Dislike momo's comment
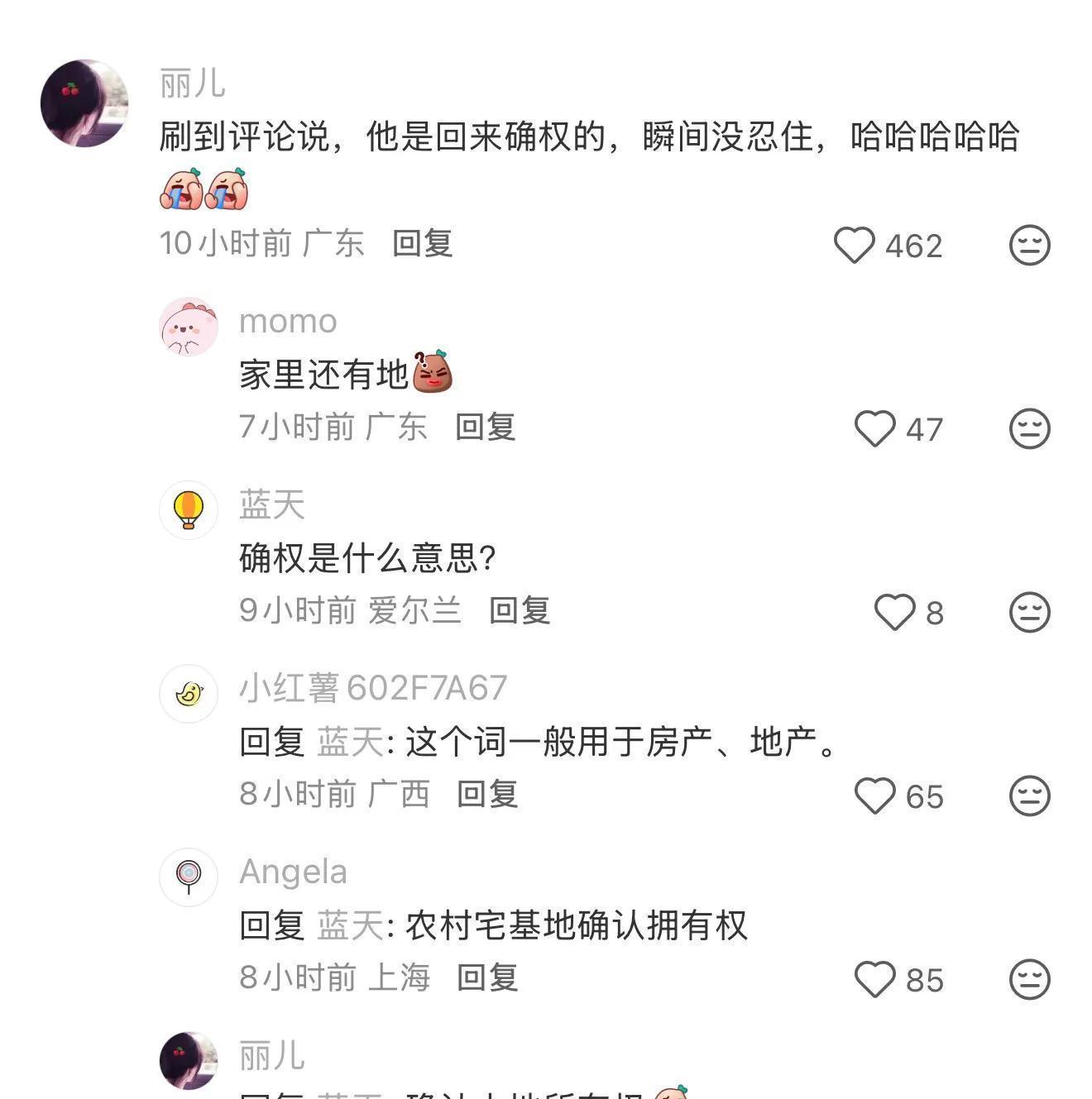1092x1099 pixels. pyautogui.click(x=1029, y=429)
